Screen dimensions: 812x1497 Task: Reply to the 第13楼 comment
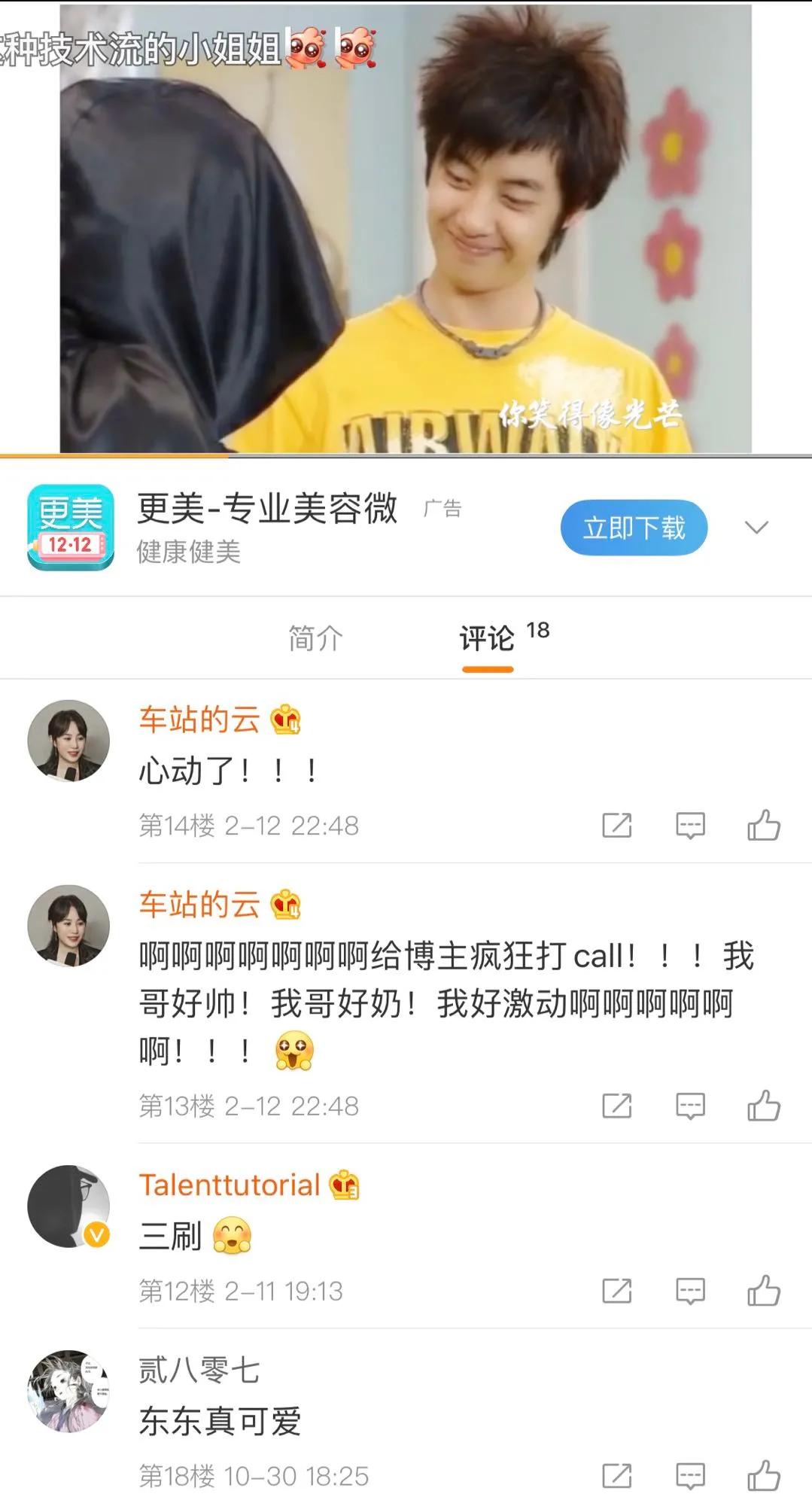click(690, 1106)
